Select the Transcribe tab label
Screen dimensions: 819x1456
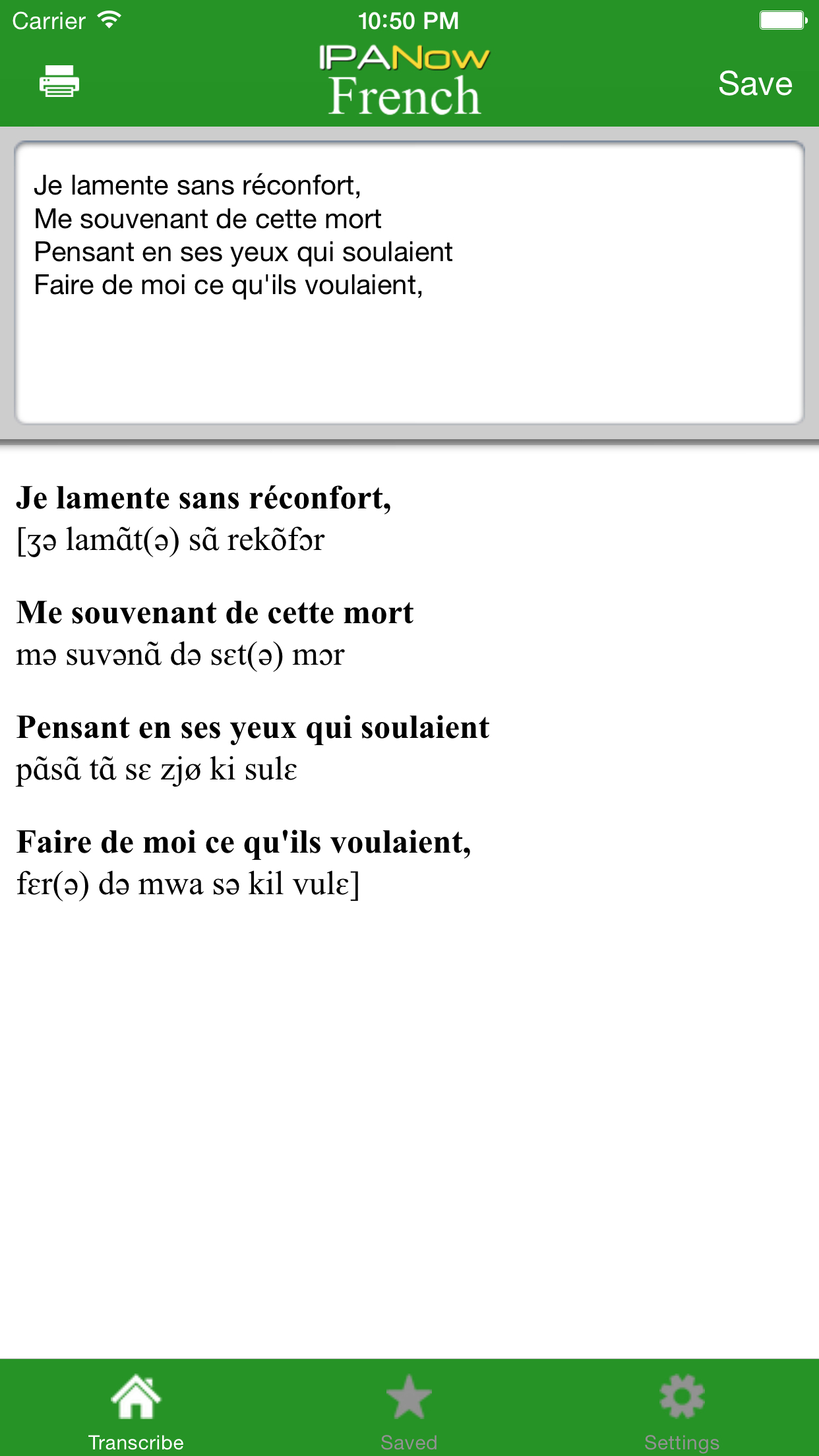point(136,1441)
